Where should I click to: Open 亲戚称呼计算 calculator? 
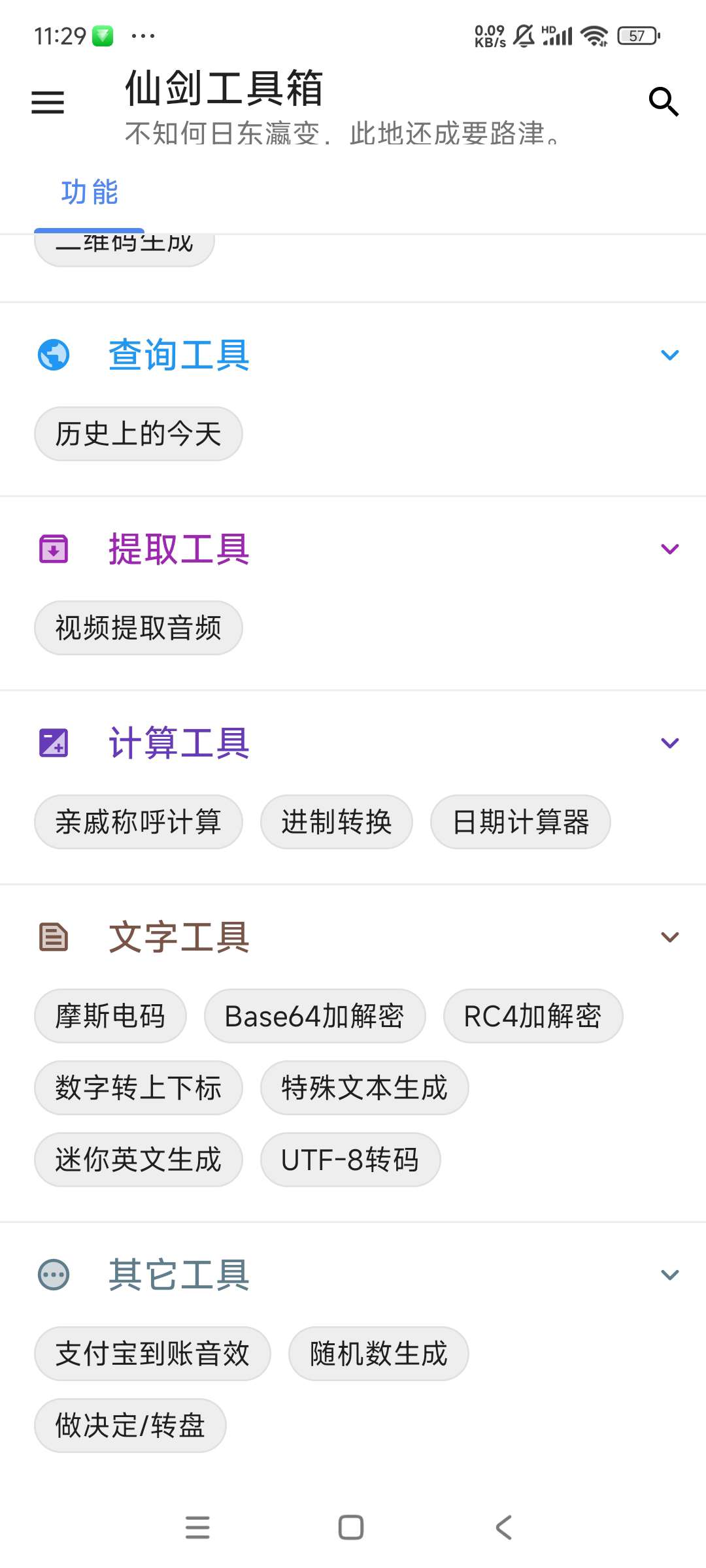pyautogui.click(x=139, y=822)
